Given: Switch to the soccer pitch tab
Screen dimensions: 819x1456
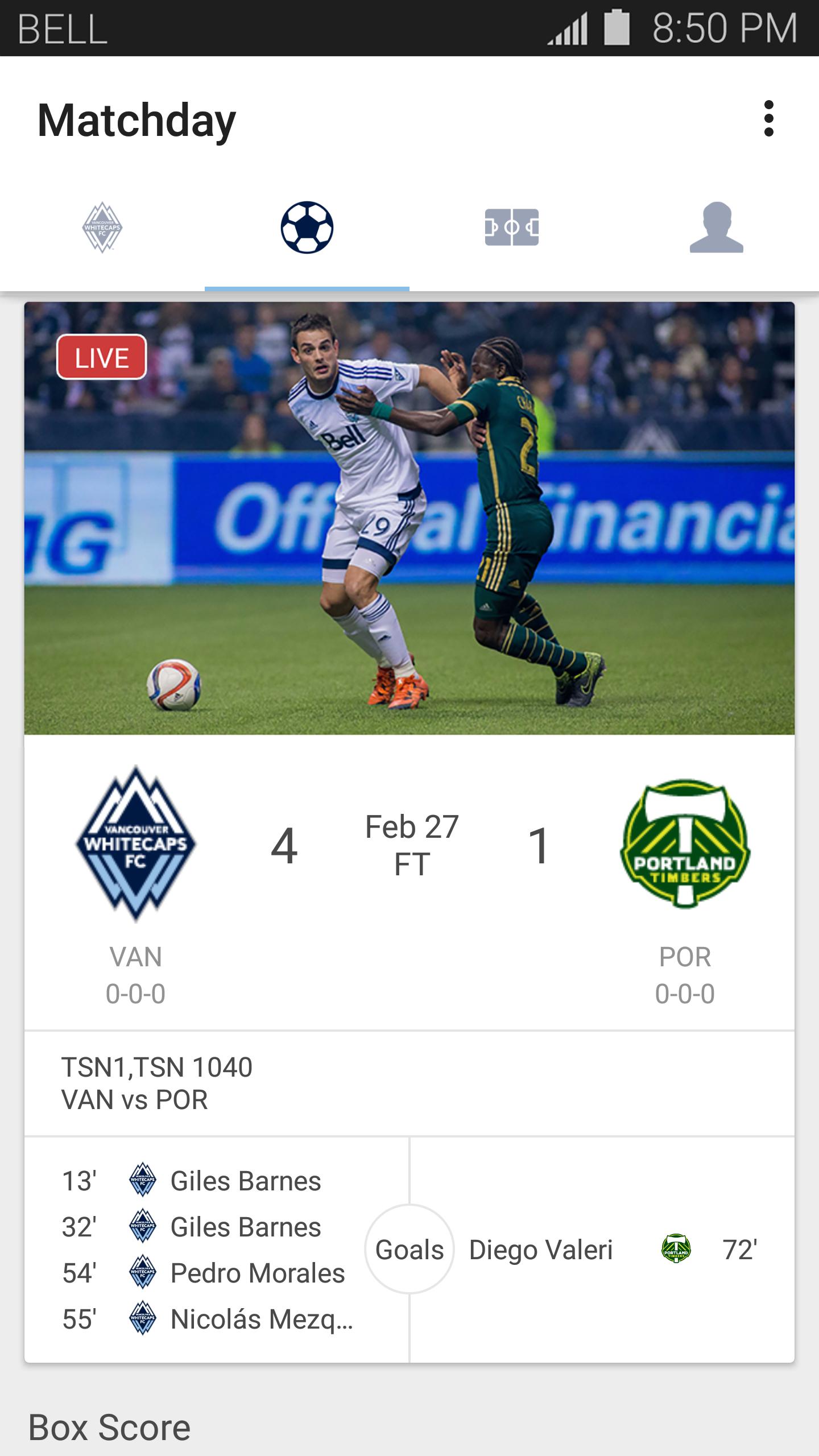Looking at the screenshot, I should (512, 228).
